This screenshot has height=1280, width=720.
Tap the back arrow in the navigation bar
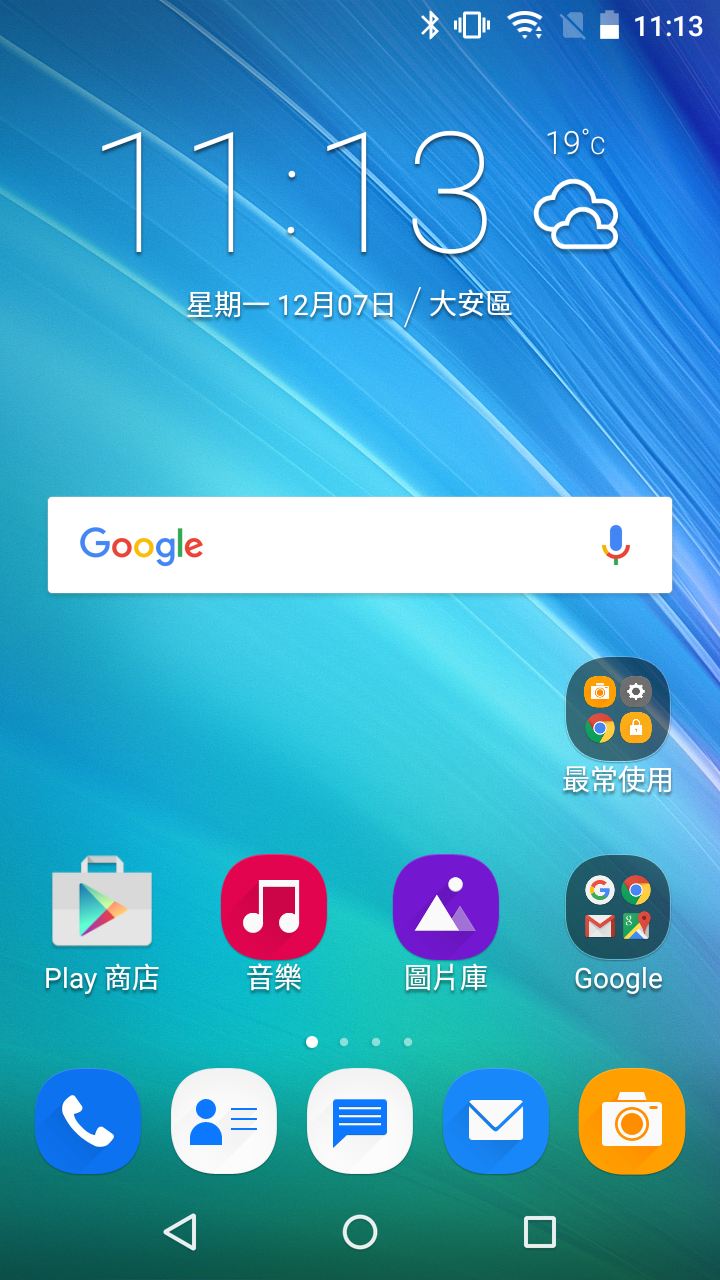(x=180, y=1232)
